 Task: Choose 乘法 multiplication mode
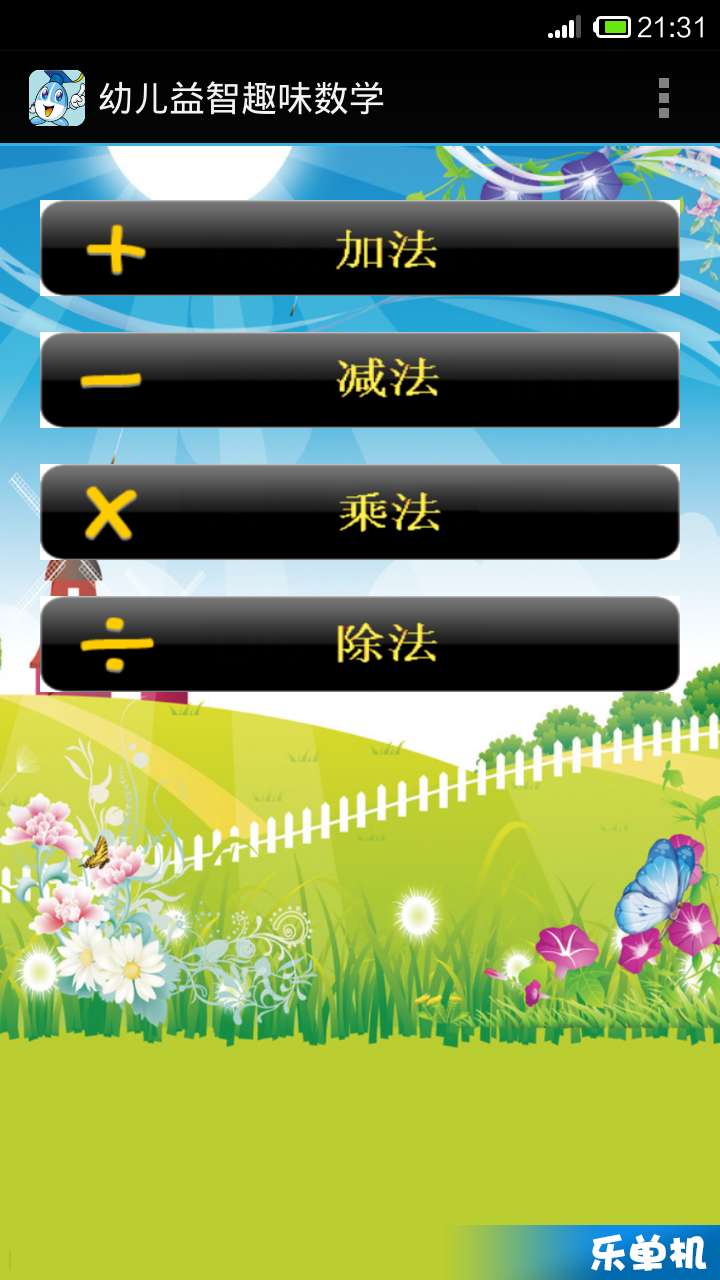pyautogui.click(x=360, y=512)
